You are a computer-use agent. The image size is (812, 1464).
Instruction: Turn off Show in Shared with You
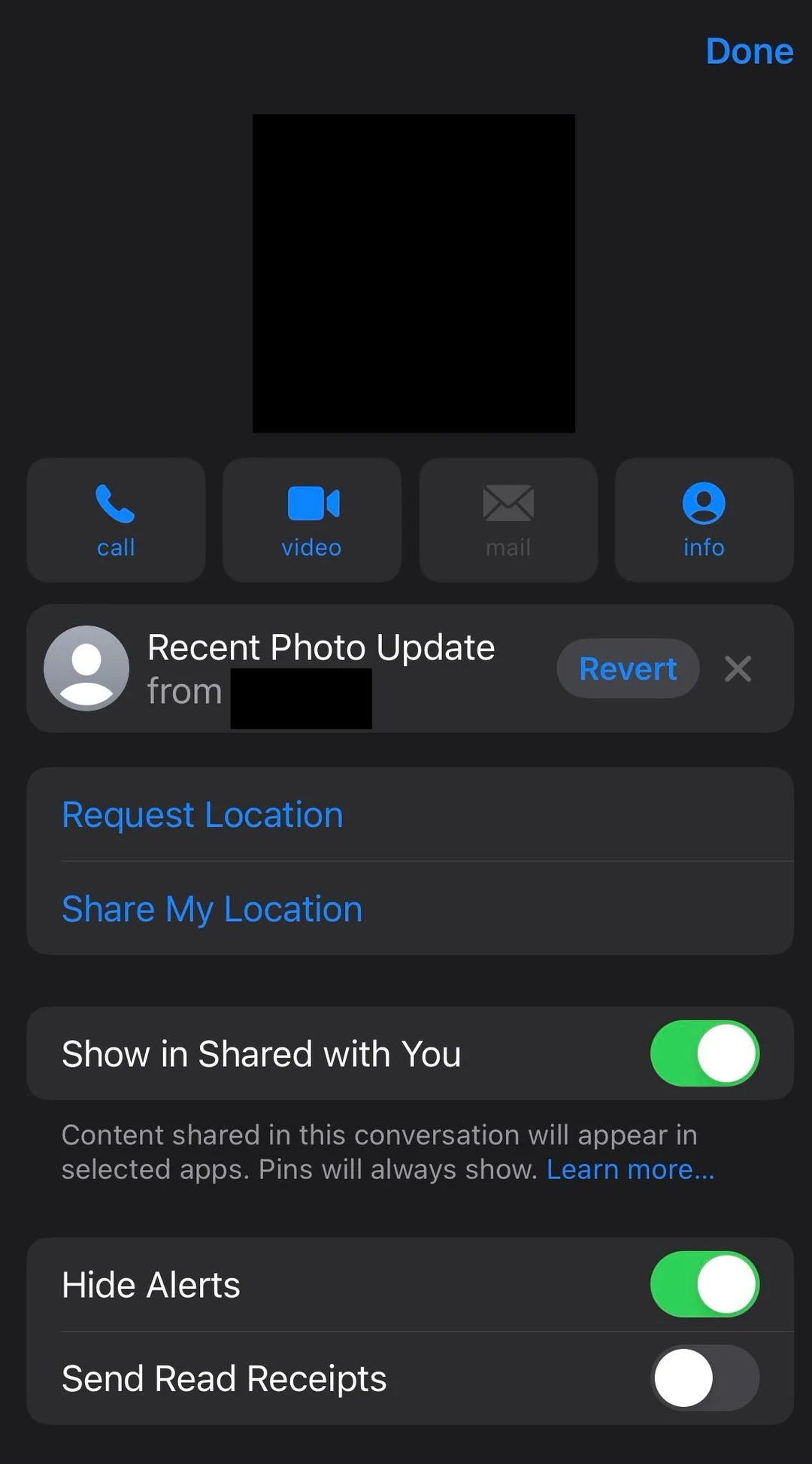pos(704,1053)
